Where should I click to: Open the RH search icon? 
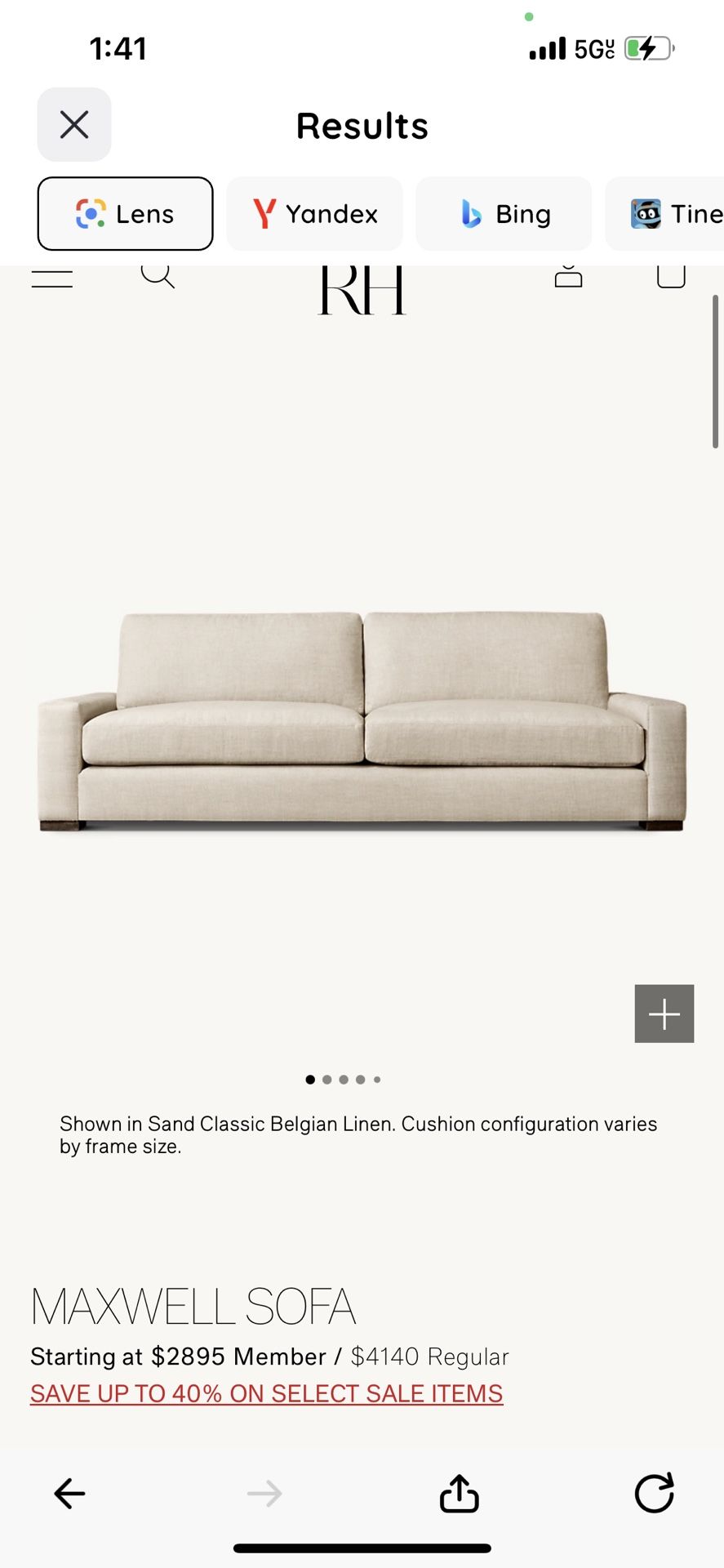point(157,275)
